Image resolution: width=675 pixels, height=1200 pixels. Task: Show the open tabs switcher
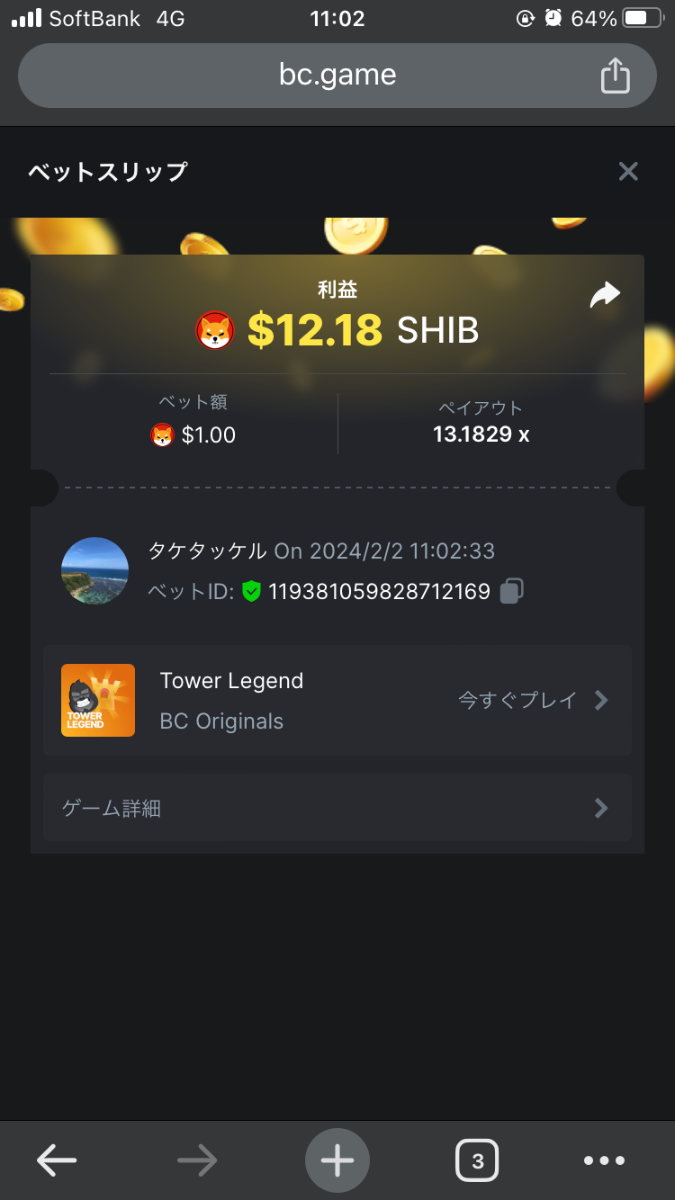[x=477, y=1160]
